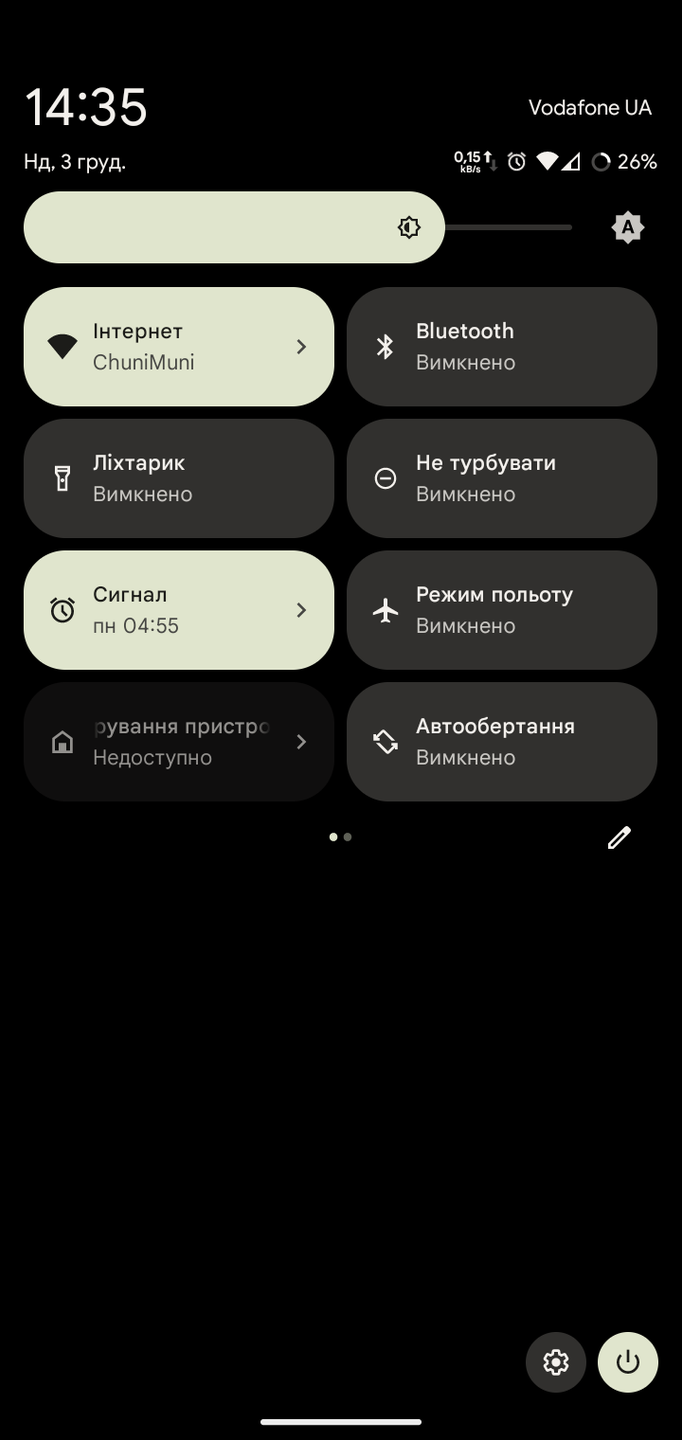682x1440 pixels.
Task: Turn on Bluetooth
Action: pyautogui.click(x=501, y=346)
